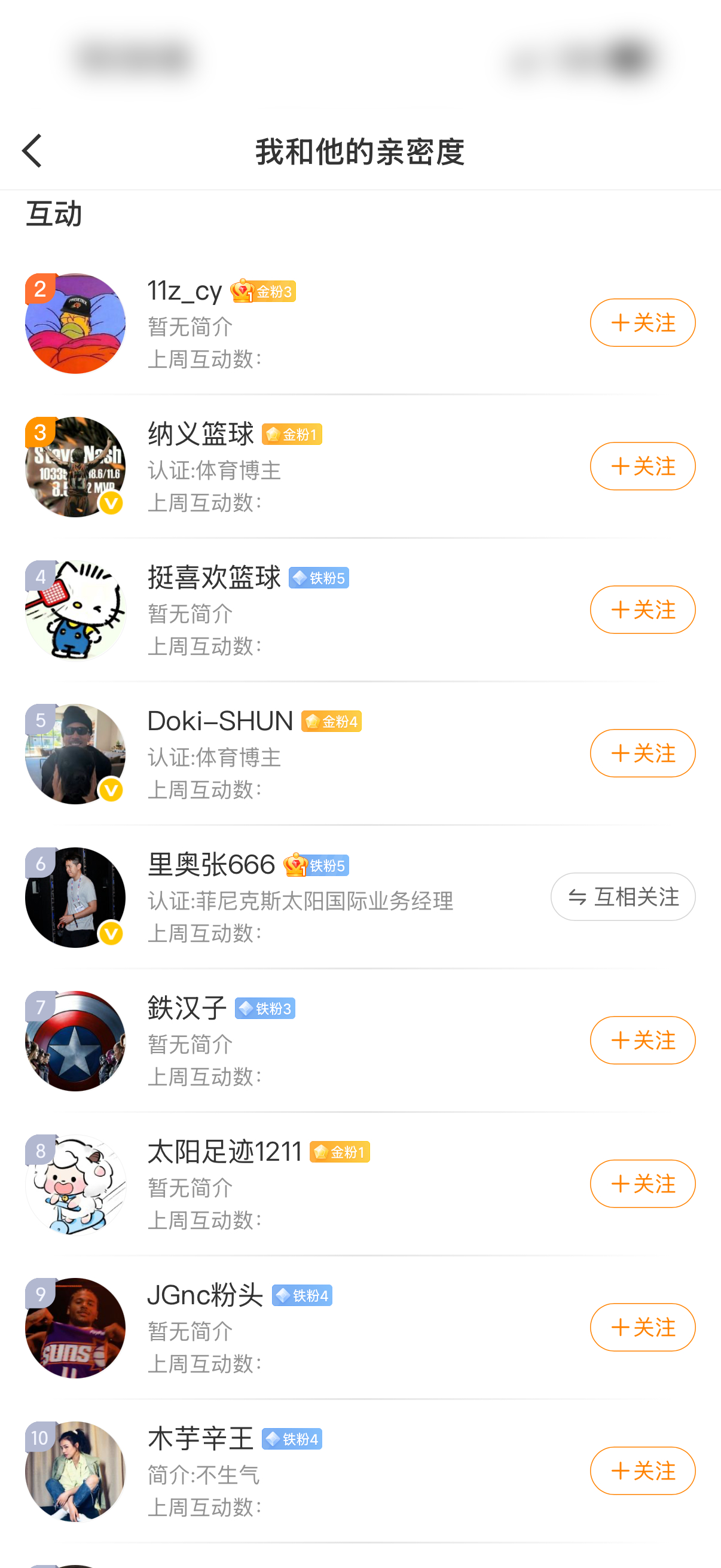Tap 互相关注 button for 里奥张666
This screenshot has height=1568, width=721.
pyautogui.click(x=622, y=896)
